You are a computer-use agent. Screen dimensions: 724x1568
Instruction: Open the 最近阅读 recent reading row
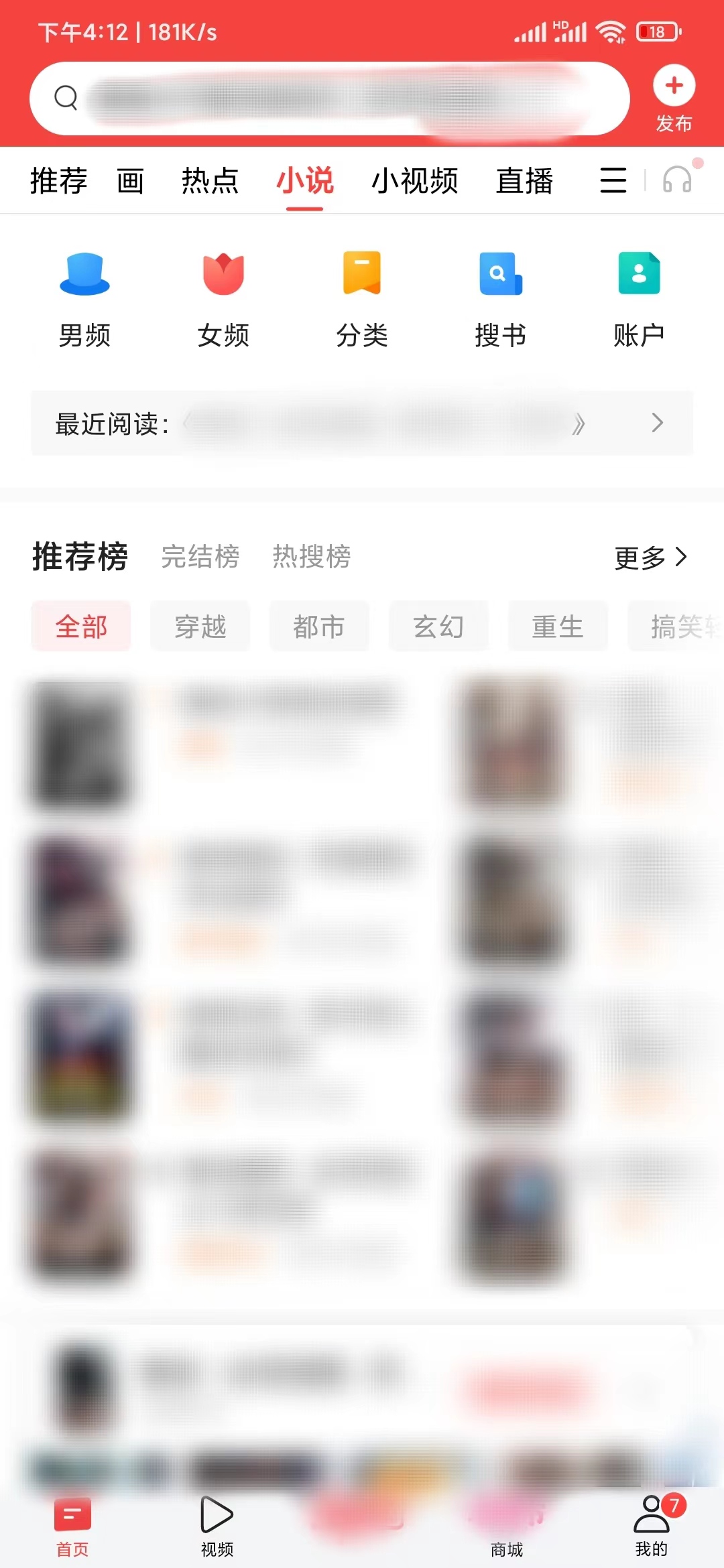[x=362, y=423]
